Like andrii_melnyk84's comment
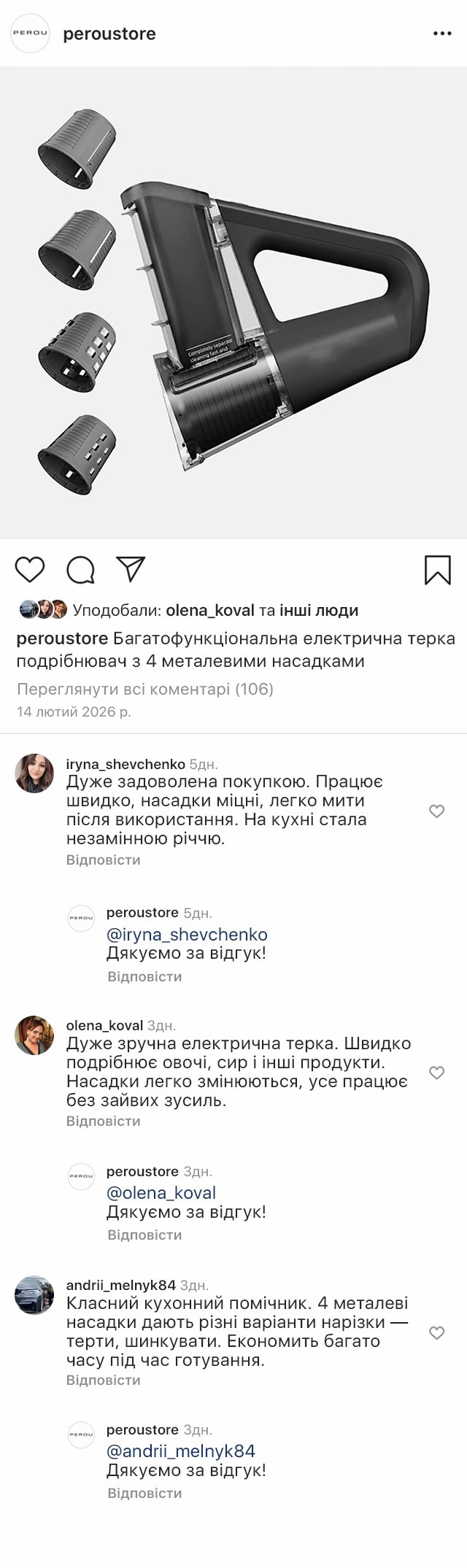 [x=436, y=1332]
